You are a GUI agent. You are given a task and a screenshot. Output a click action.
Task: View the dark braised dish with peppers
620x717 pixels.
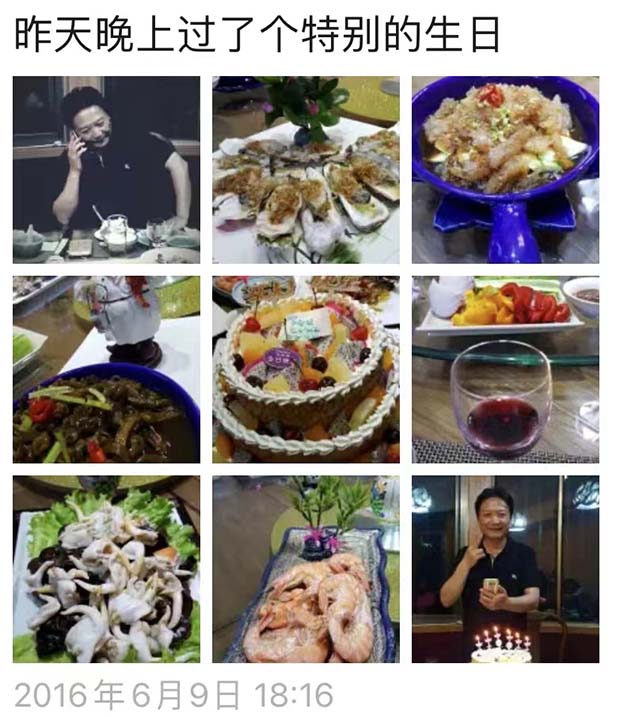pos(106,369)
